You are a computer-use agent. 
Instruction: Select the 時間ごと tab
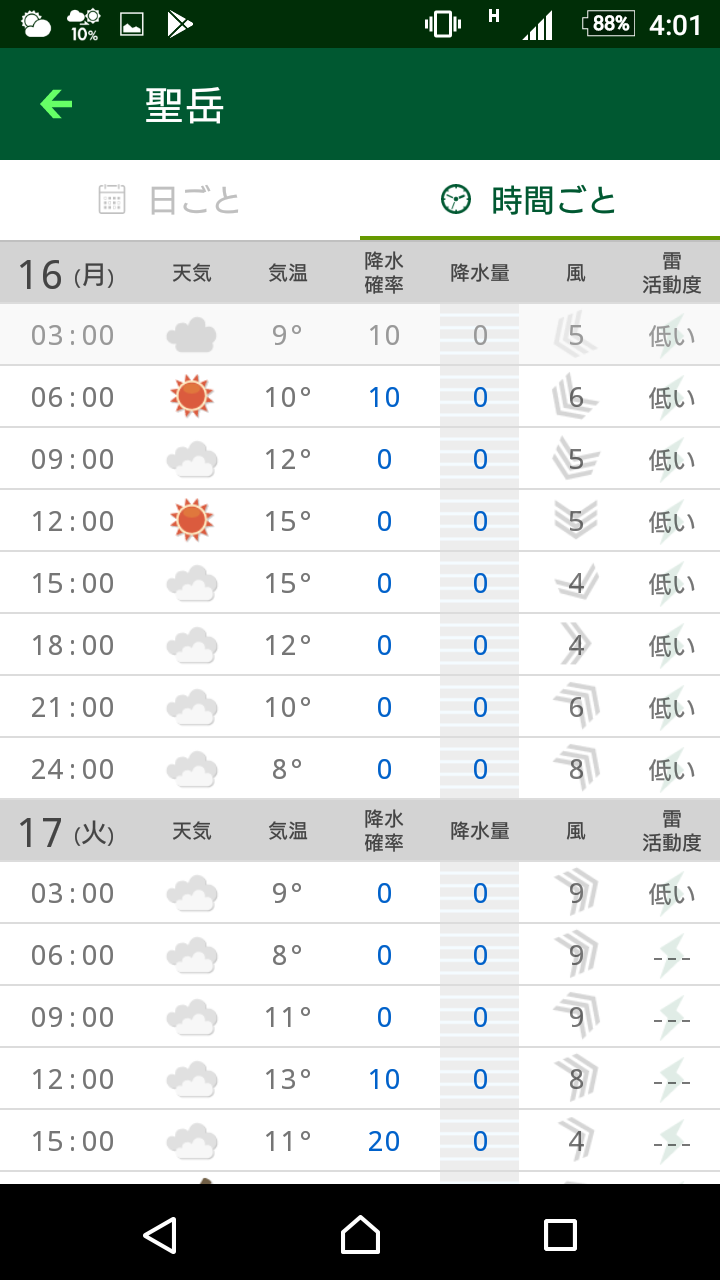pyautogui.click(x=540, y=200)
